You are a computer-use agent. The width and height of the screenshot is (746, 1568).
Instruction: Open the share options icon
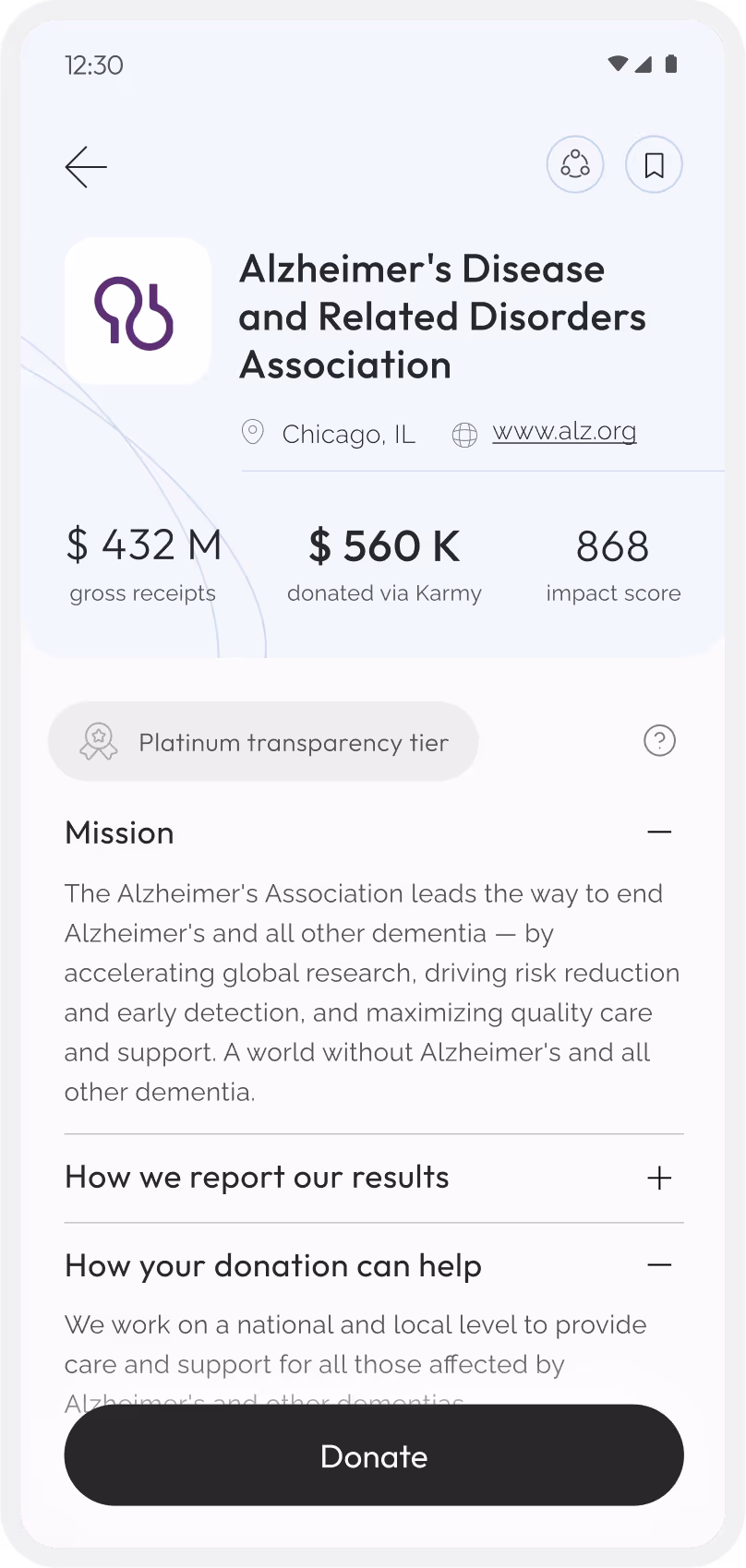pos(574,163)
